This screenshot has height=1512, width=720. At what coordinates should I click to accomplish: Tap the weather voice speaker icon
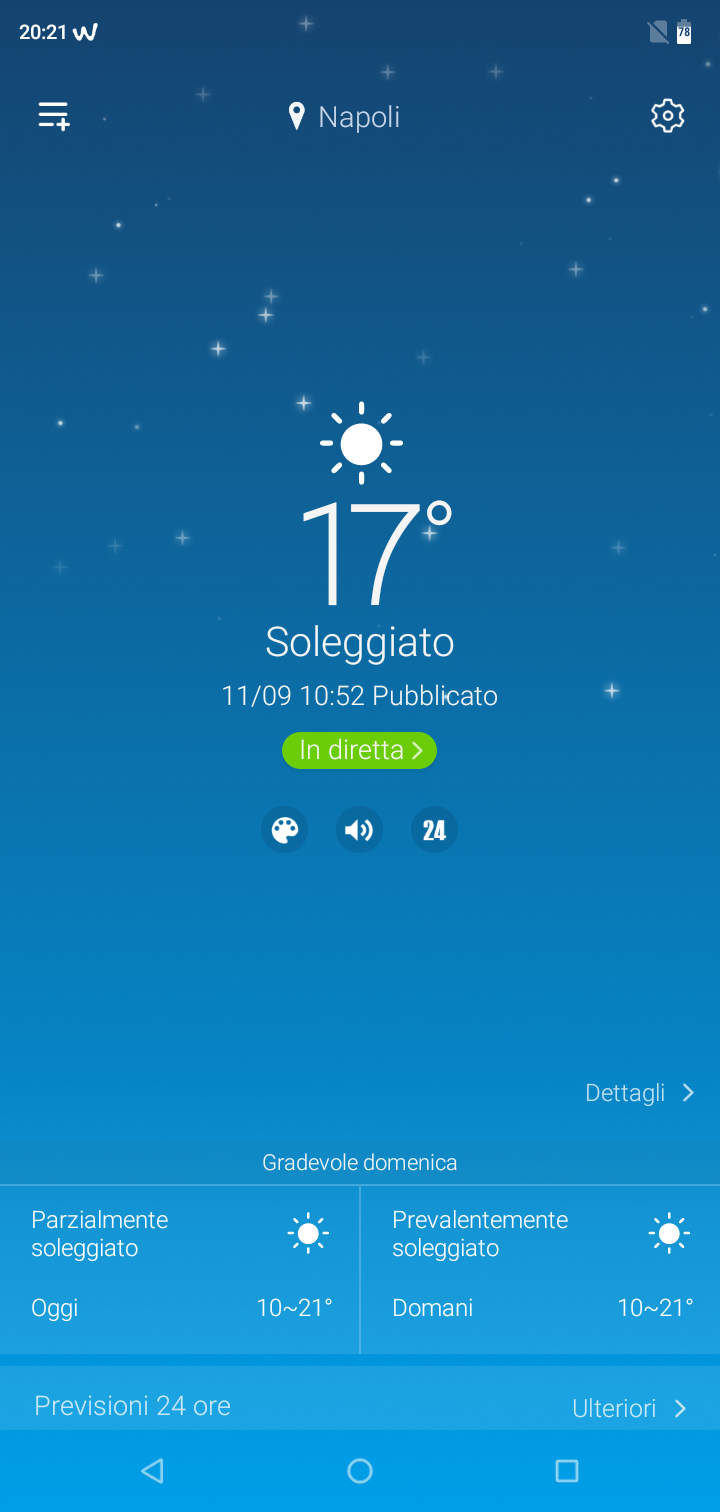[360, 830]
